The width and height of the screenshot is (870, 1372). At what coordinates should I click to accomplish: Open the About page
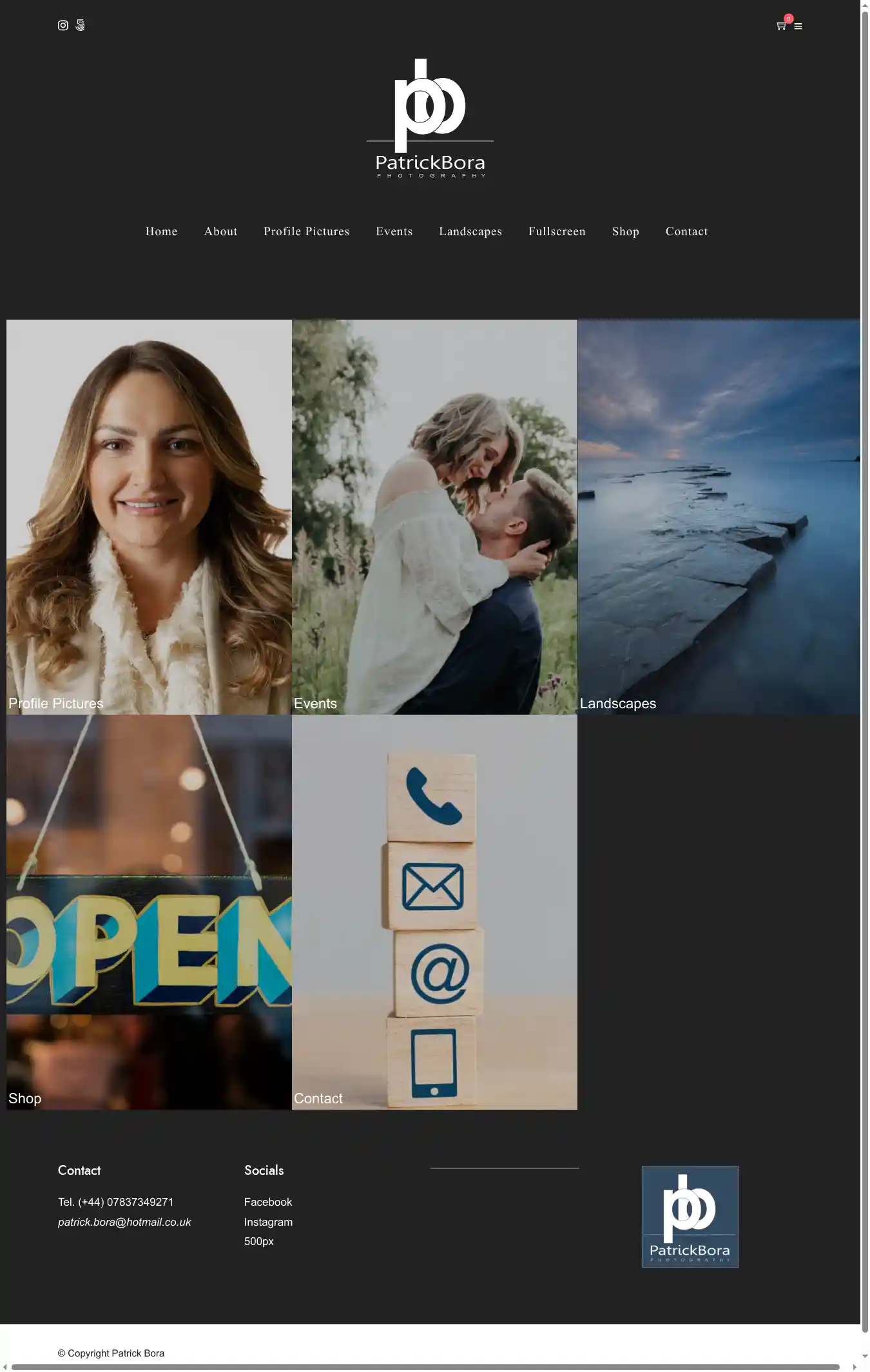click(220, 231)
